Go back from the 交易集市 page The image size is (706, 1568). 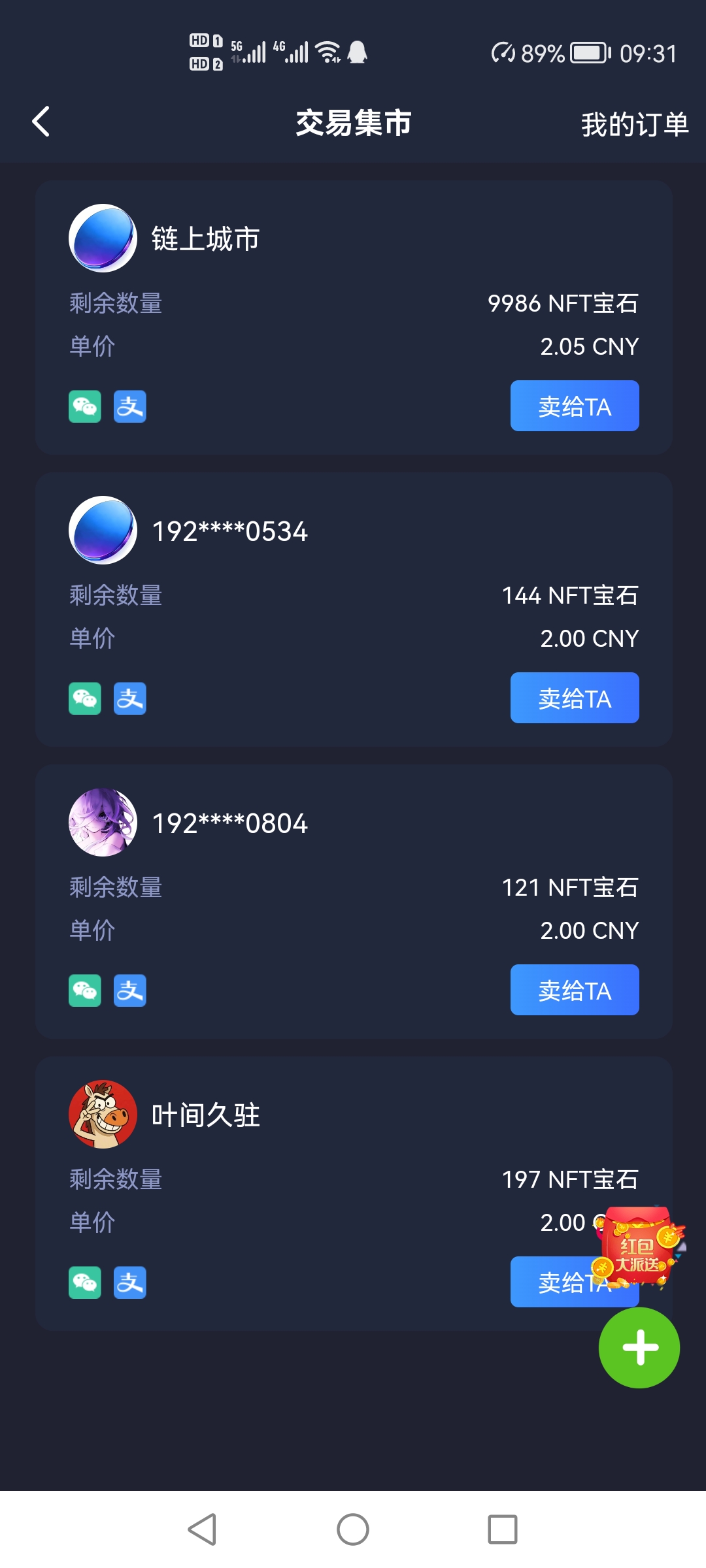pyautogui.click(x=41, y=122)
